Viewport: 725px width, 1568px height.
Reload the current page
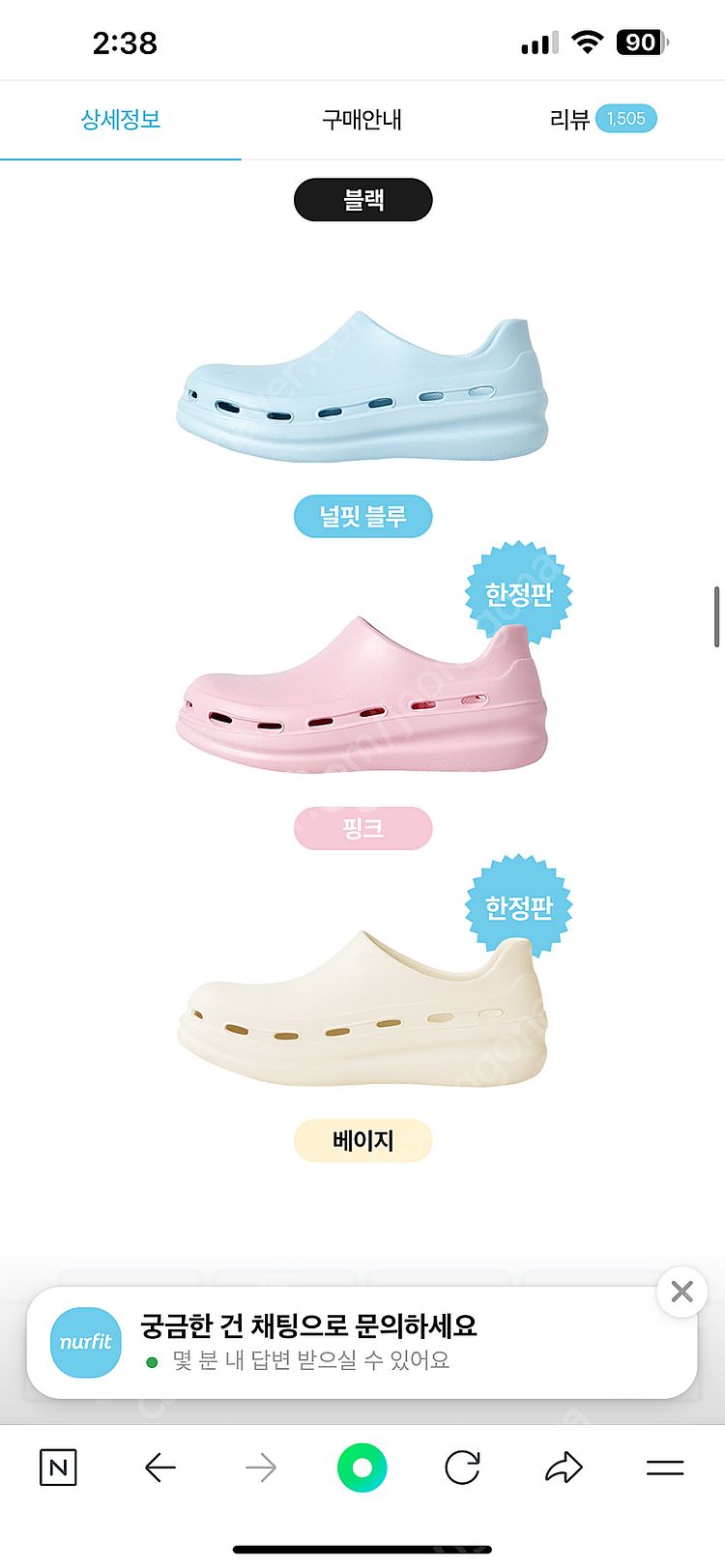point(462,1468)
